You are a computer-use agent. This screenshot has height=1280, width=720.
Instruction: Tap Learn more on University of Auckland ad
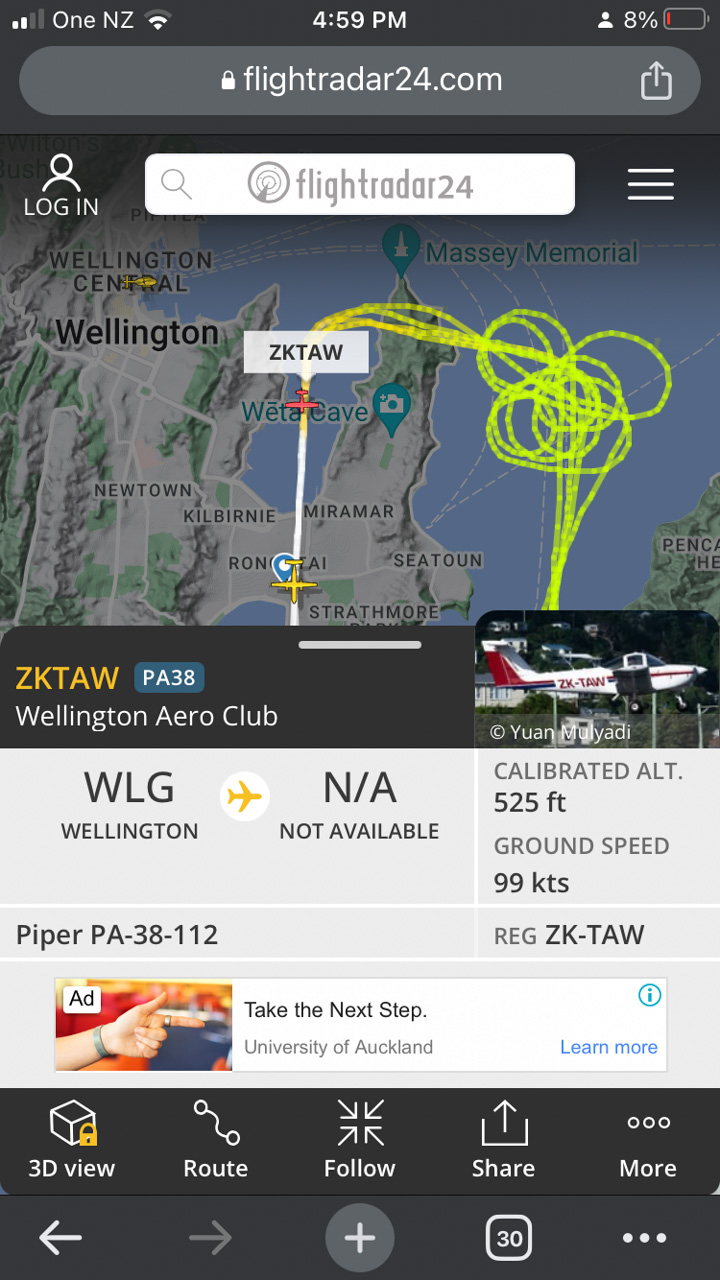click(x=608, y=1047)
